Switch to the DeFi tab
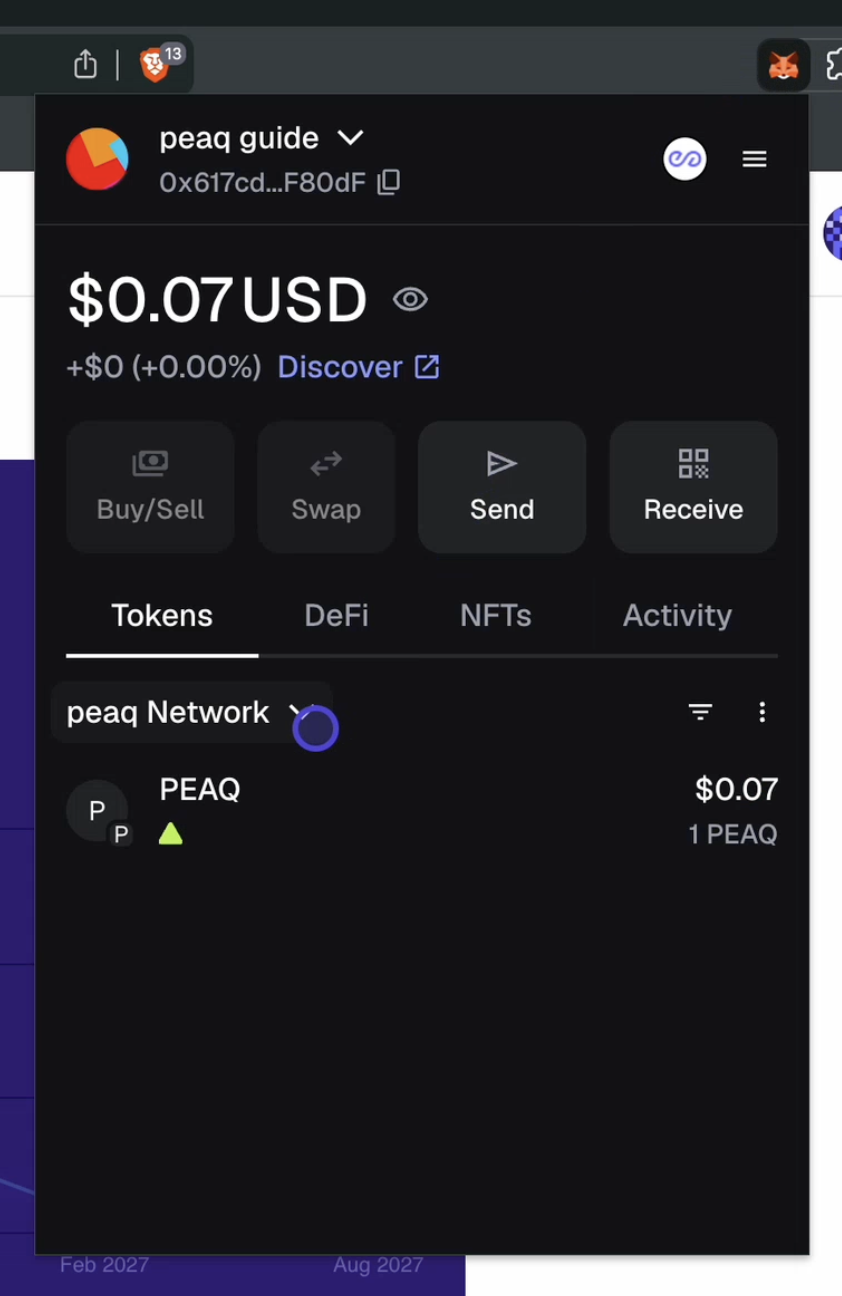 pyautogui.click(x=336, y=616)
